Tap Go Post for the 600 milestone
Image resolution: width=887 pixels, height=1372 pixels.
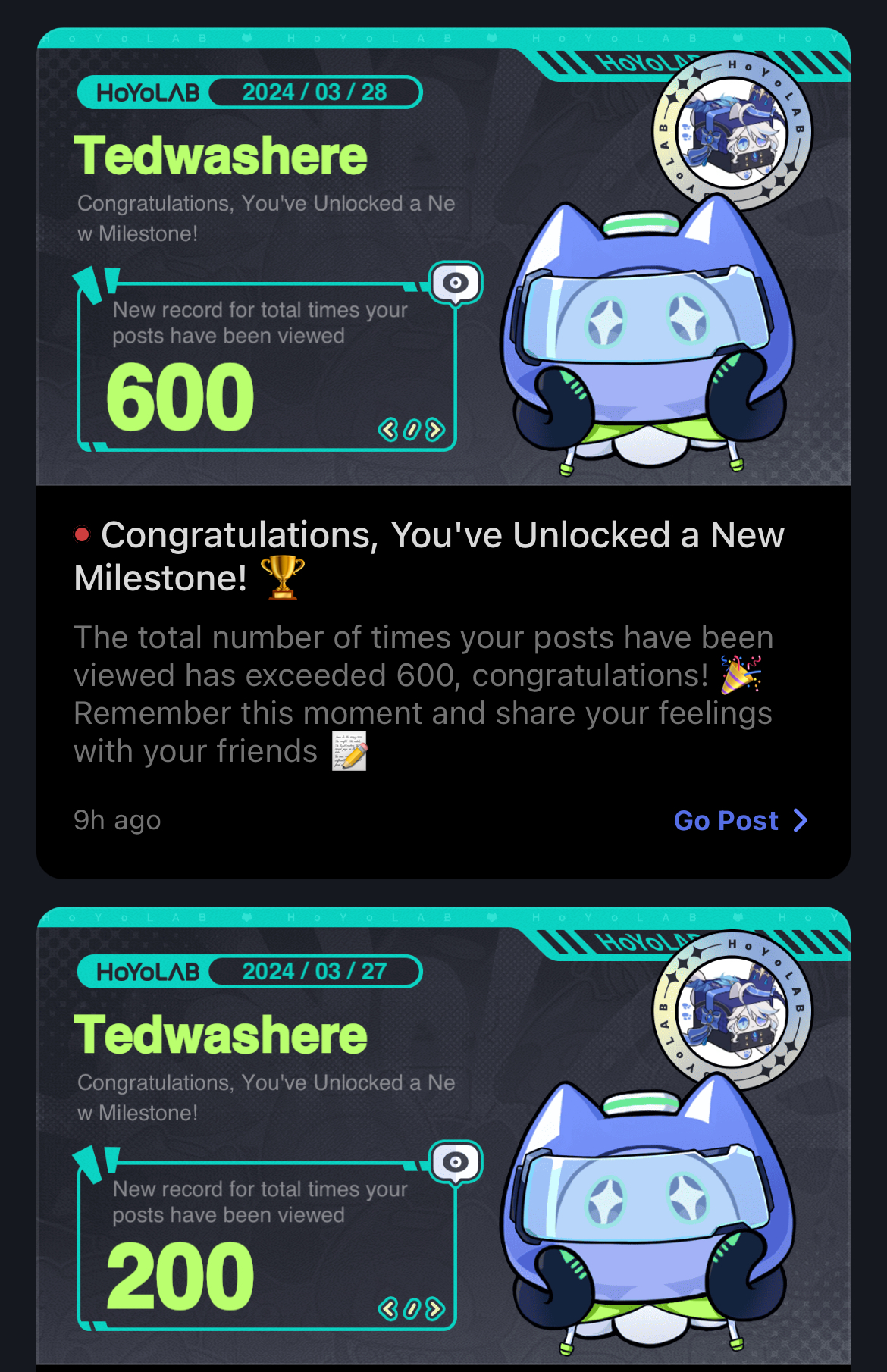(x=740, y=820)
